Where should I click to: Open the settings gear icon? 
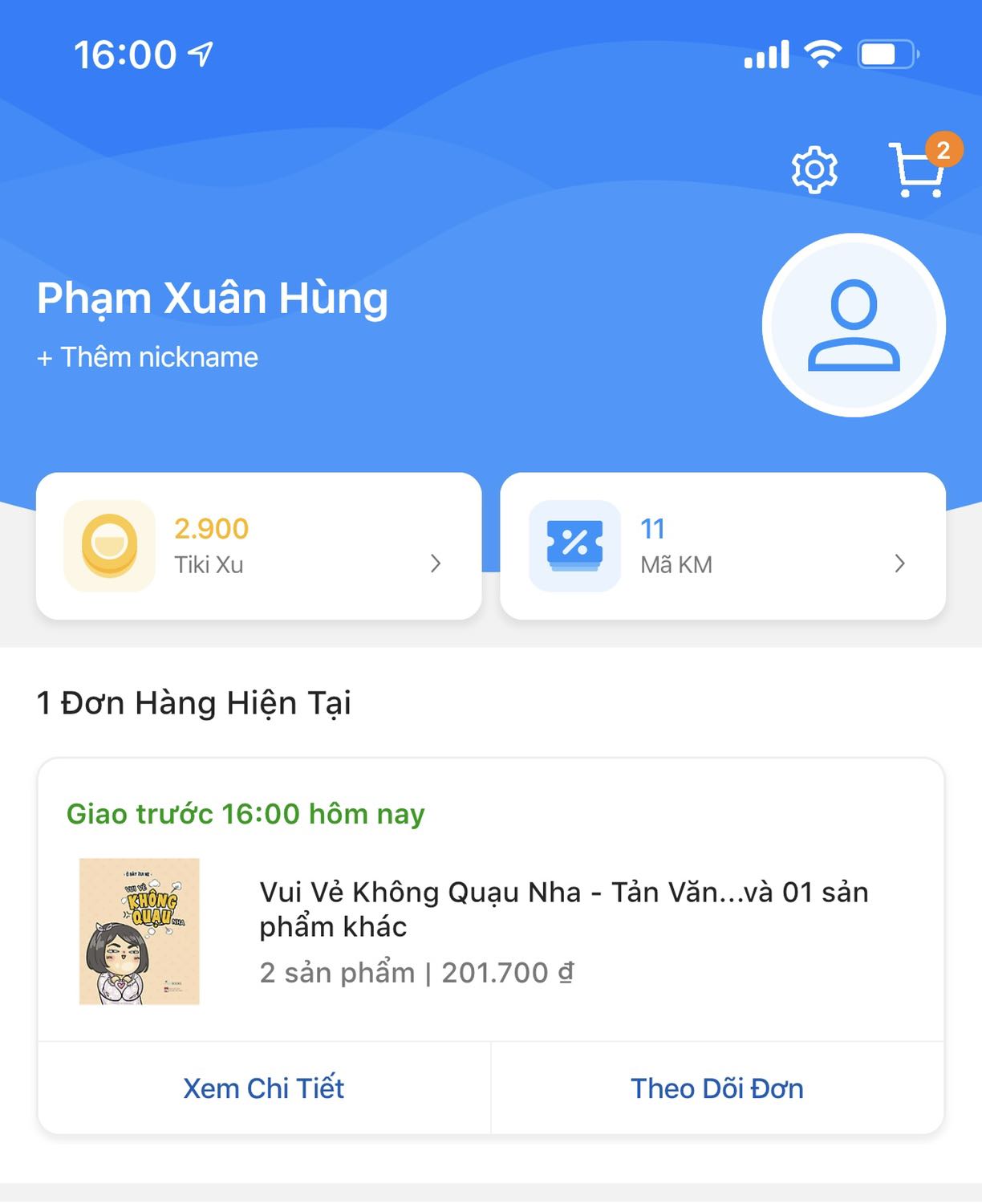814,169
